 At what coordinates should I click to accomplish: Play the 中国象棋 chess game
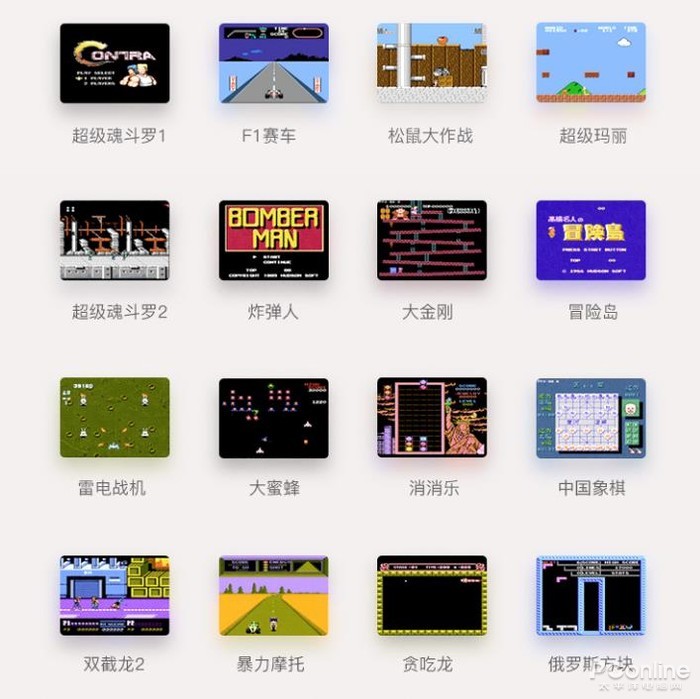590,417
